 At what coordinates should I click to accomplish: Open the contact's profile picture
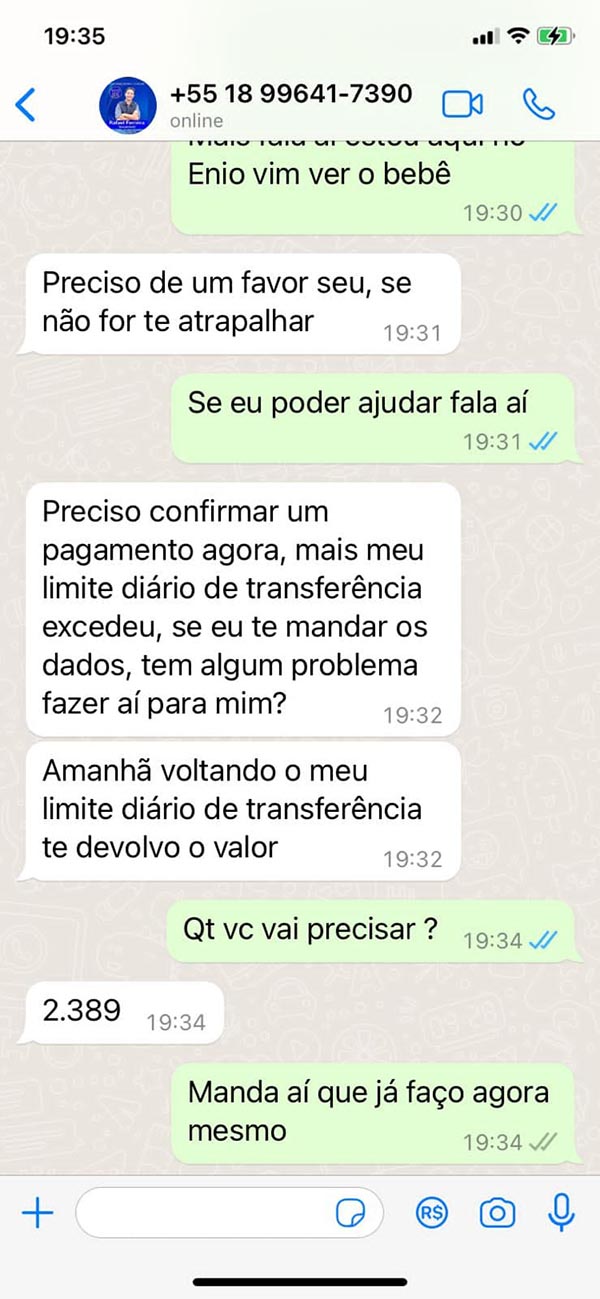[x=128, y=104]
